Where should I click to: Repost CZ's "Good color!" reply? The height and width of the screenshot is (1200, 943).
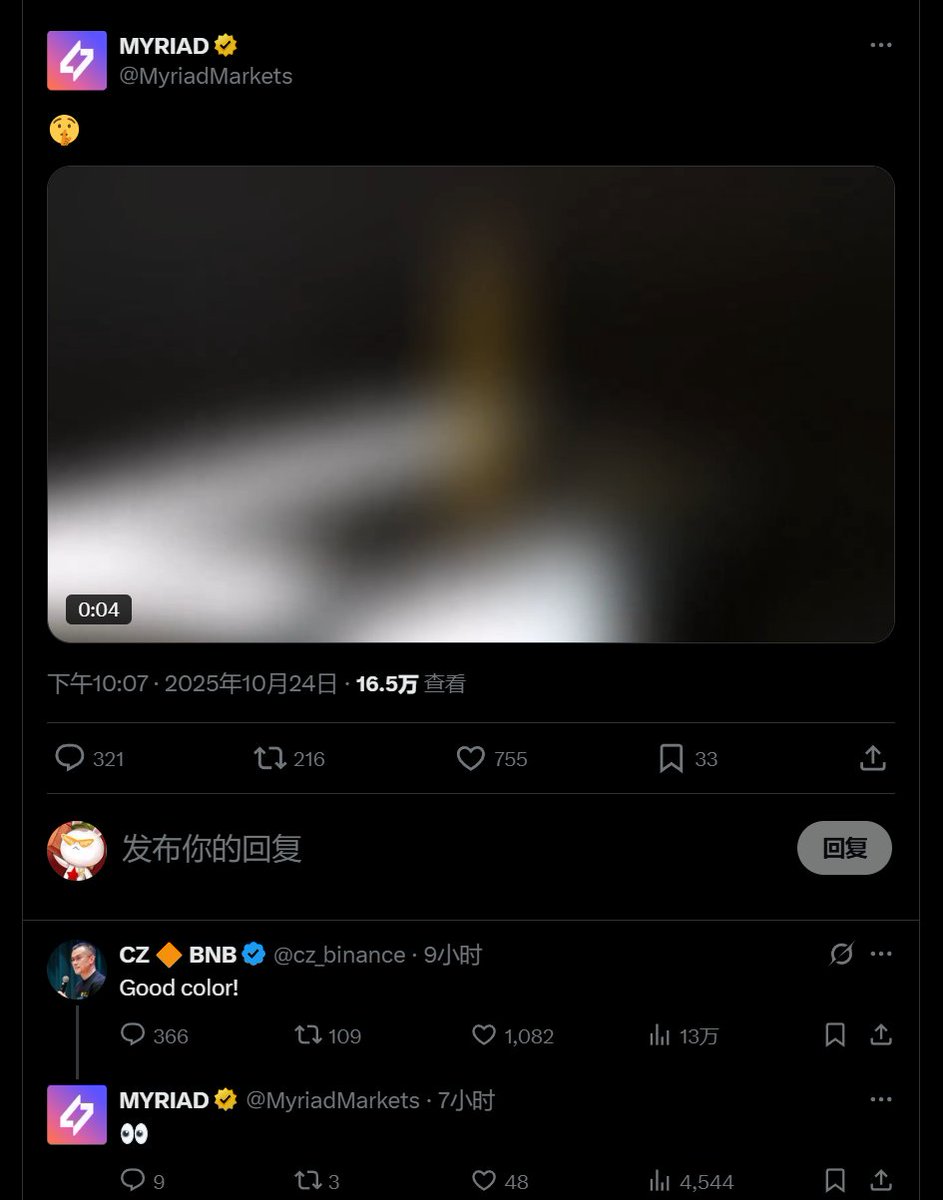click(x=308, y=1035)
